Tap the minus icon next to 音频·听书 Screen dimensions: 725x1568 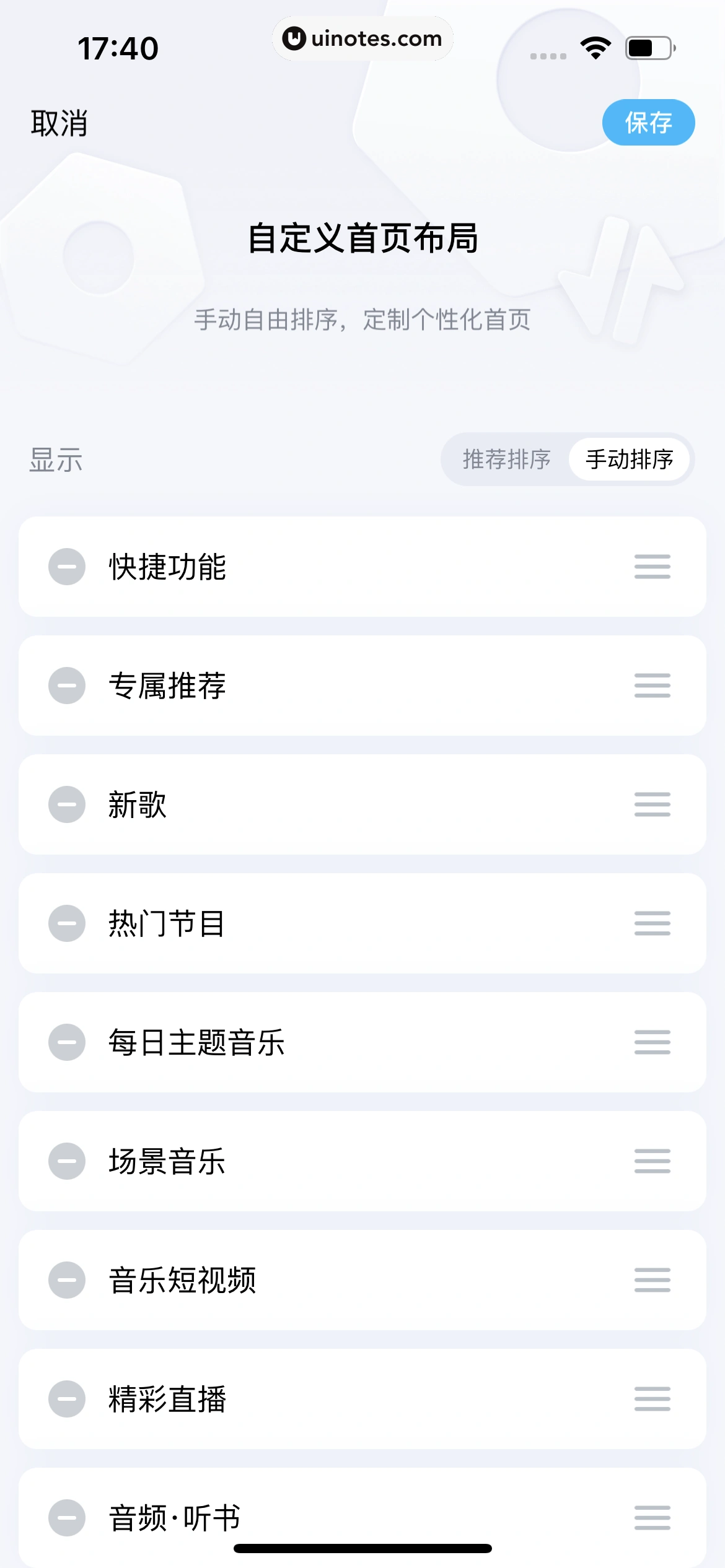67,1518
